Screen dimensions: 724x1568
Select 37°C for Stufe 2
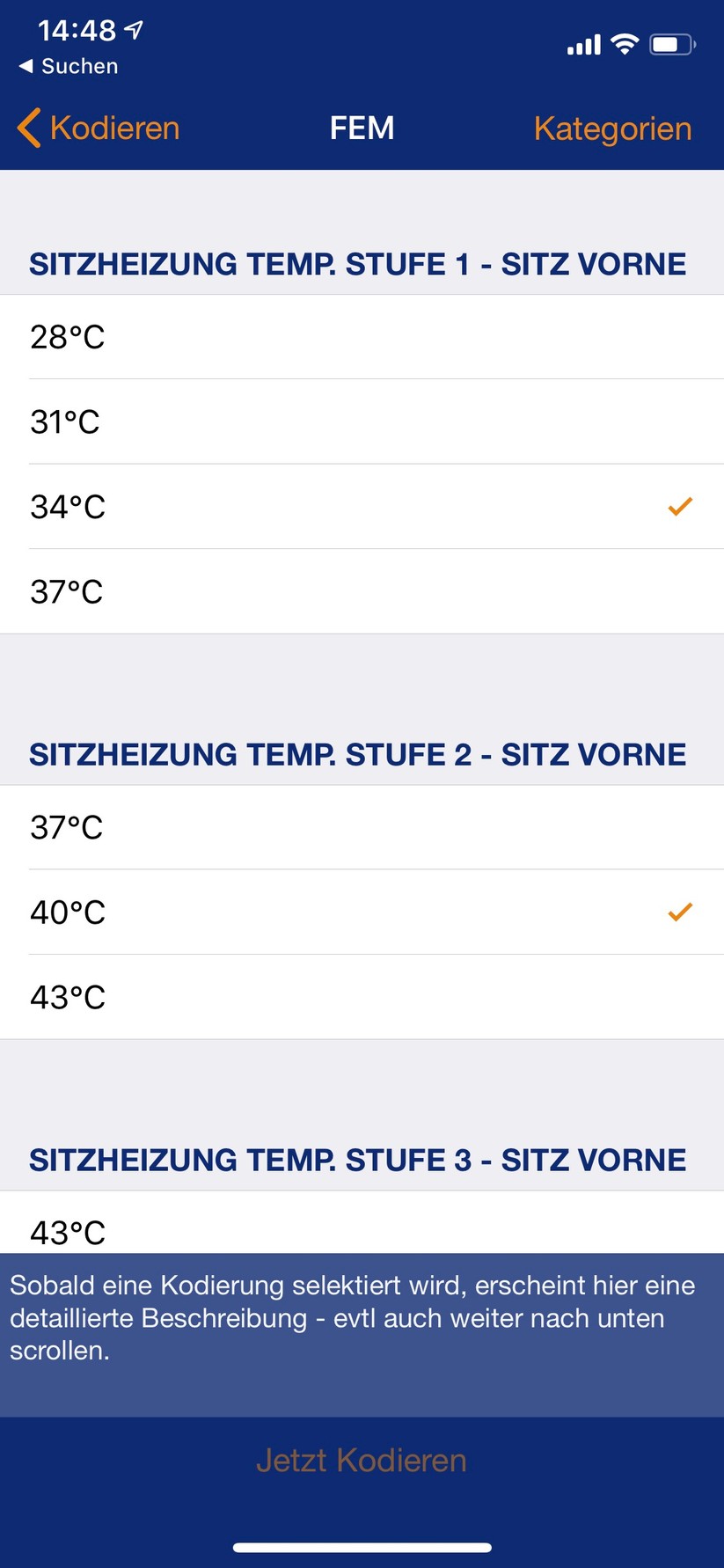(x=362, y=827)
